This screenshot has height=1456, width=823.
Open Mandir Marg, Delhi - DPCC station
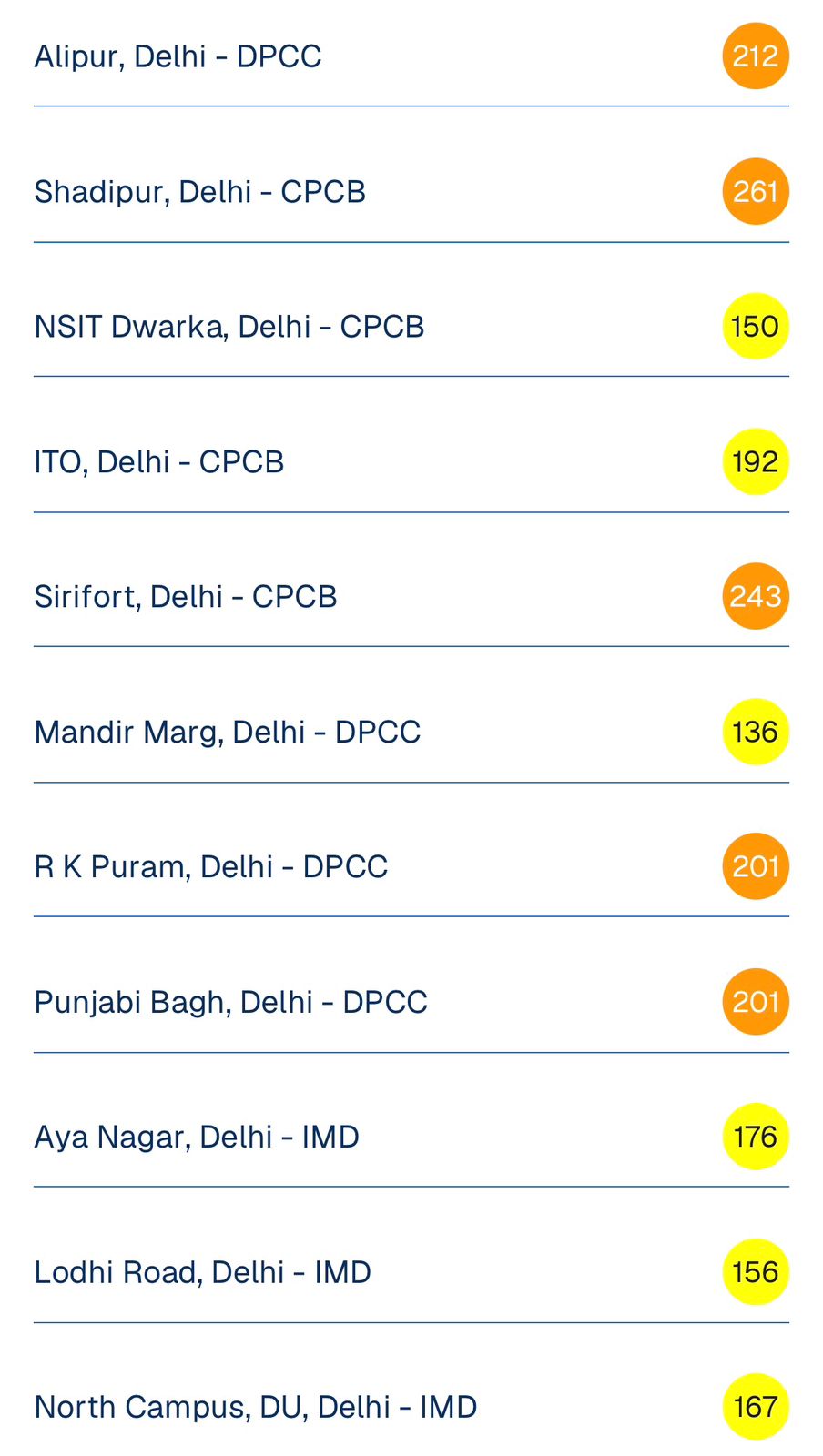228,732
